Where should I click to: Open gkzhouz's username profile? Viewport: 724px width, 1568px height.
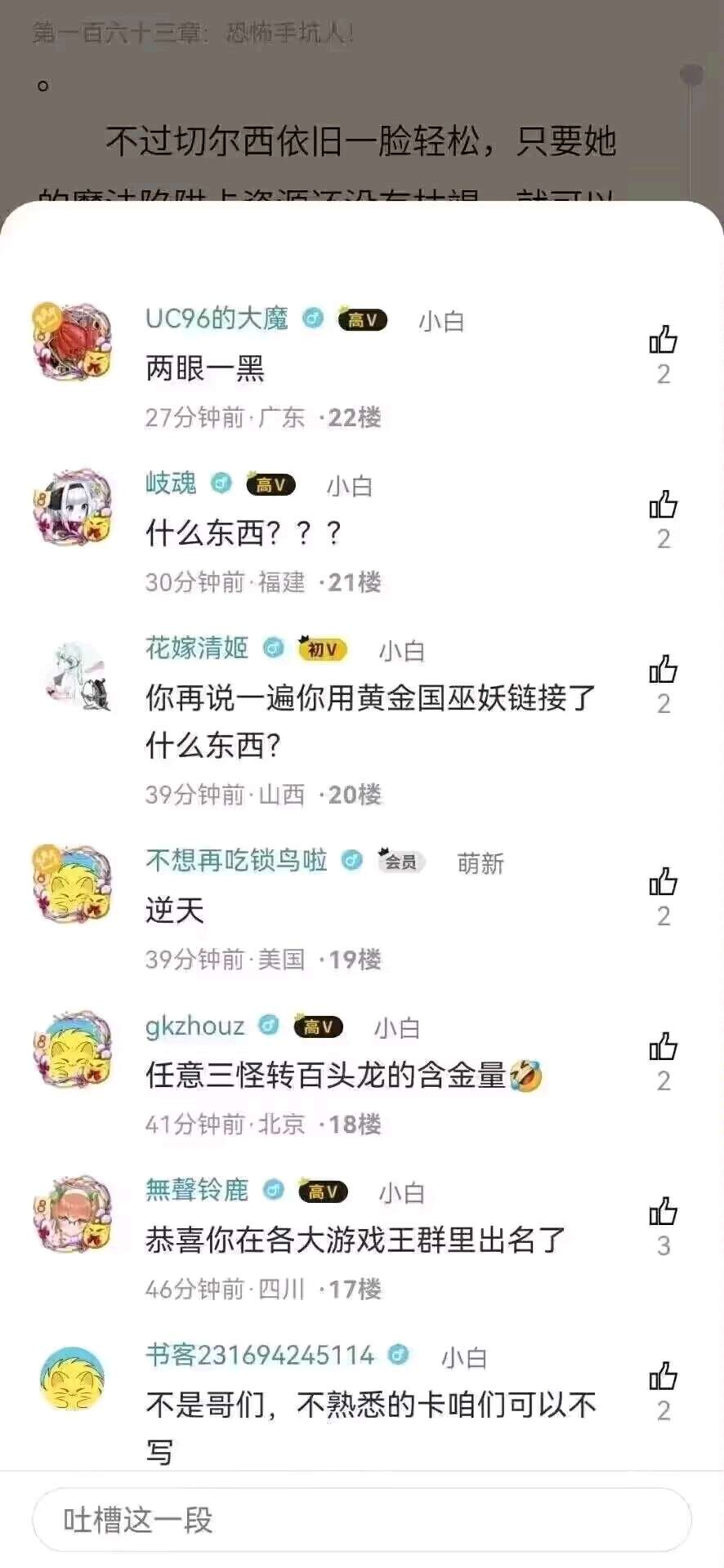click(x=194, y=1026)
